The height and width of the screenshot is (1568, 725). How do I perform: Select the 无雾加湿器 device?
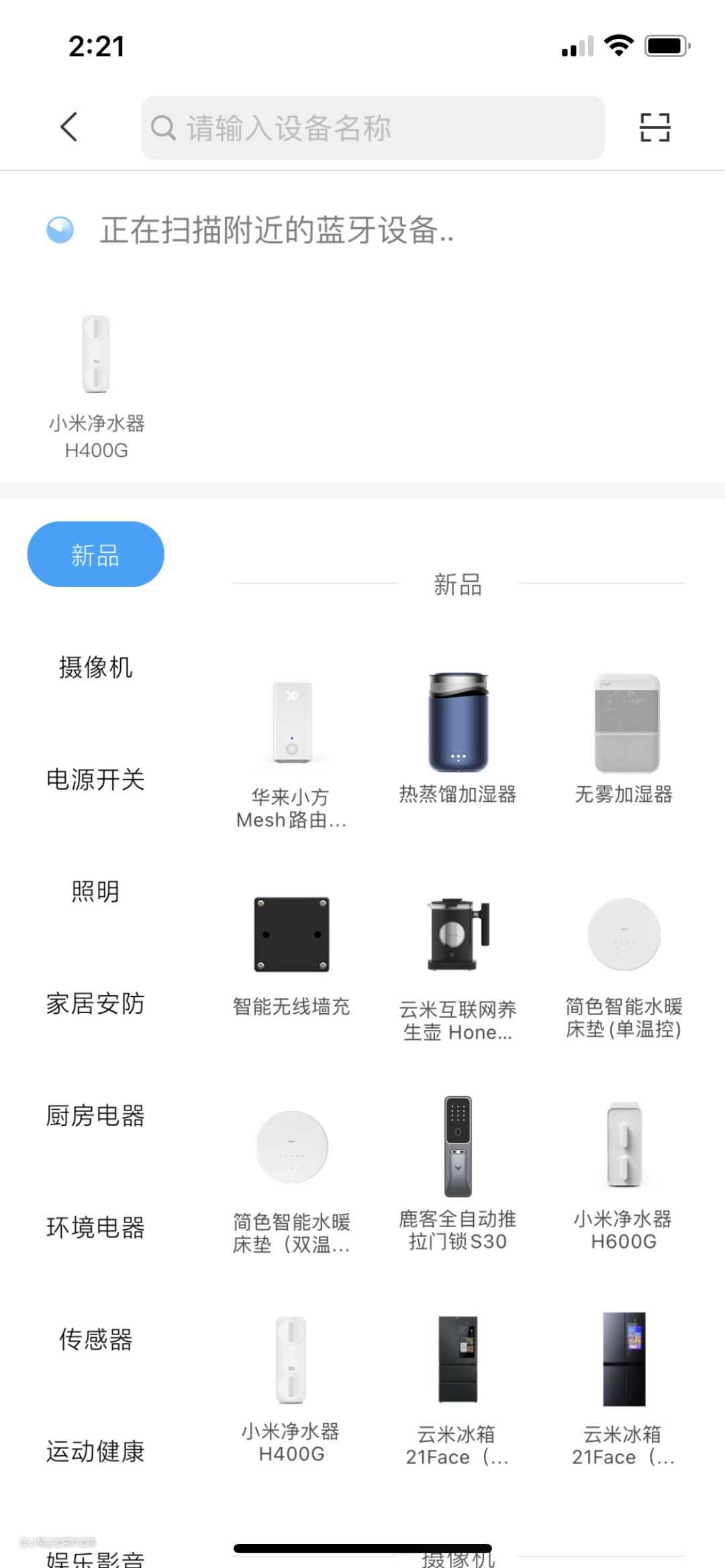(x=624, y=738)
